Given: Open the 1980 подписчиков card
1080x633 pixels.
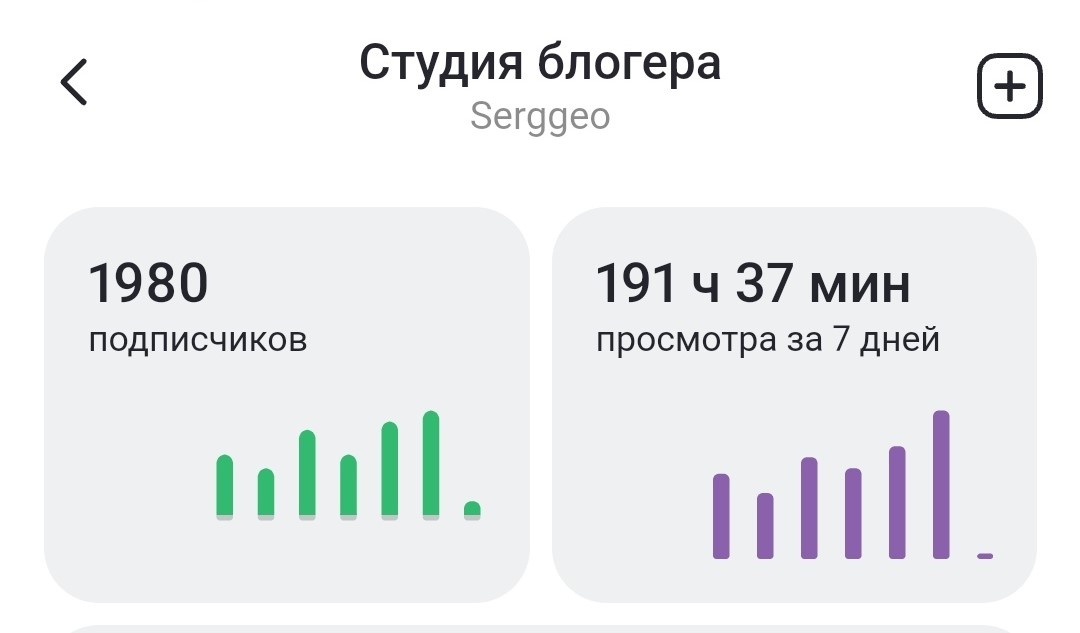Looking at the screenshot, I should [286, 404].
